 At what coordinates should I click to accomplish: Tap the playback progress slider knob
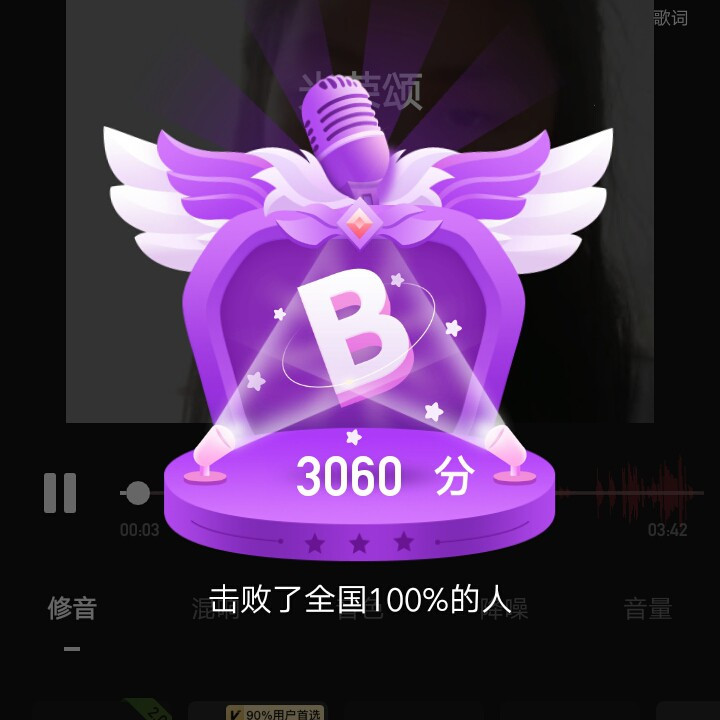tap(138, 493)
